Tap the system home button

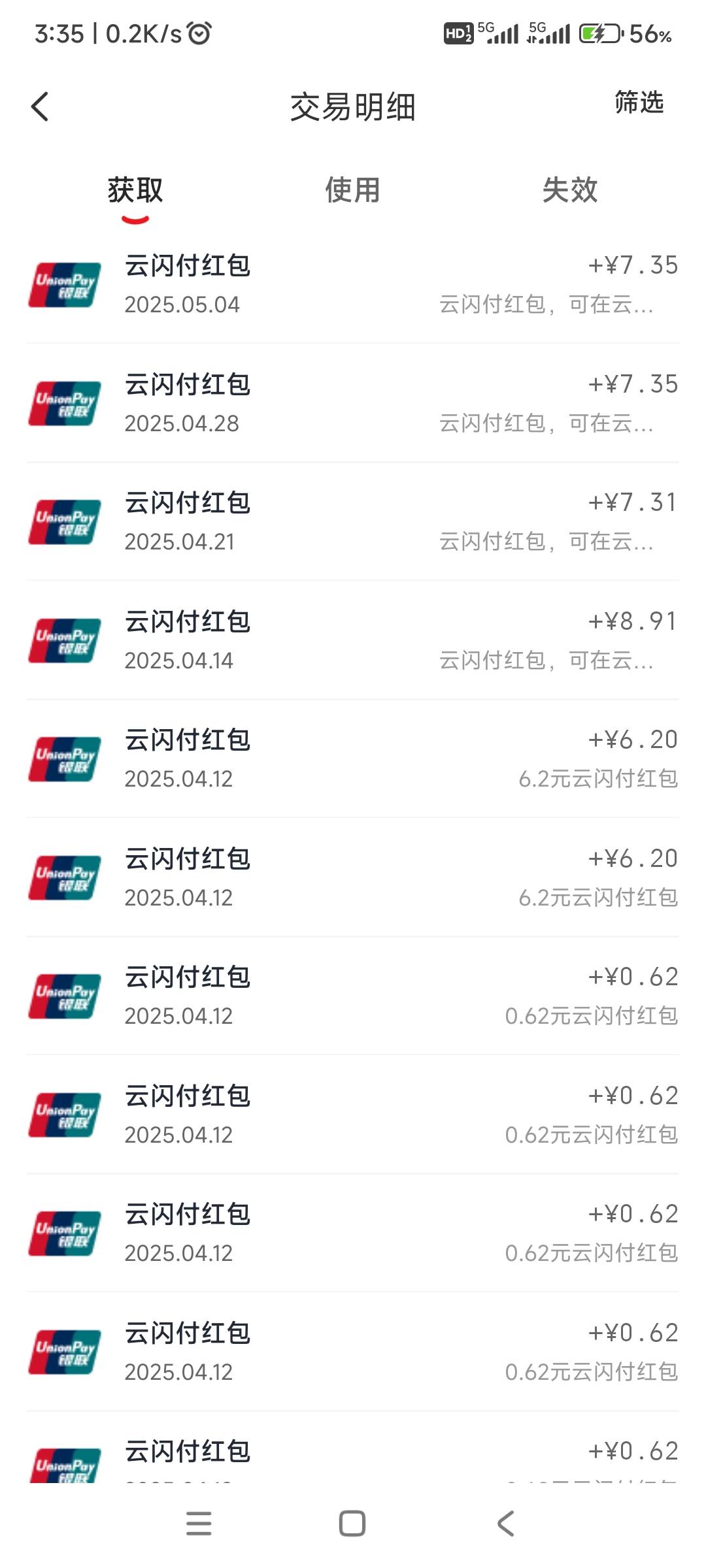point(352,1524)
